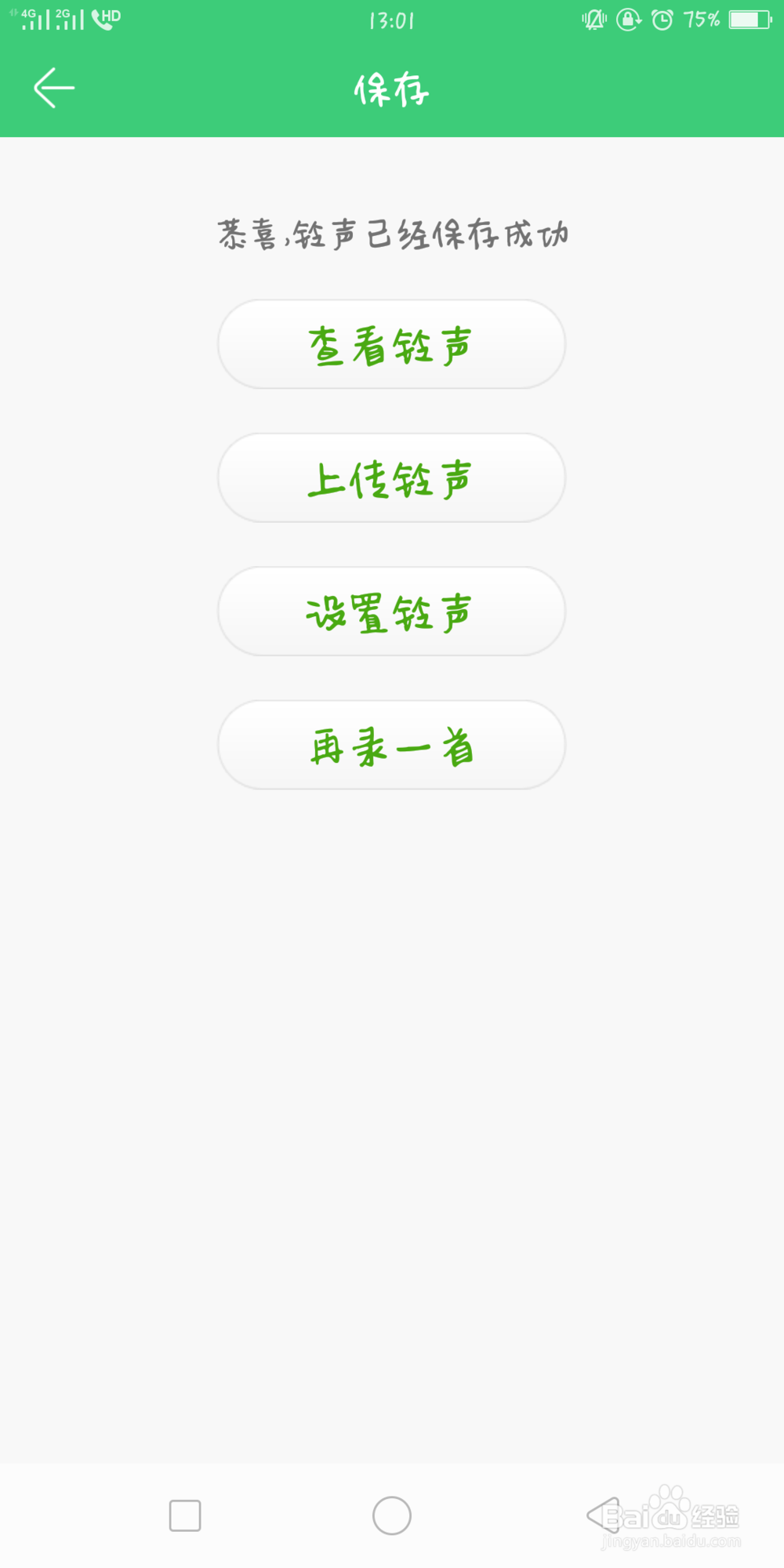Click the success message about saved ringtone
Image resolution: width=784 pixels, height=1568 pixels.
click(394, 234)
